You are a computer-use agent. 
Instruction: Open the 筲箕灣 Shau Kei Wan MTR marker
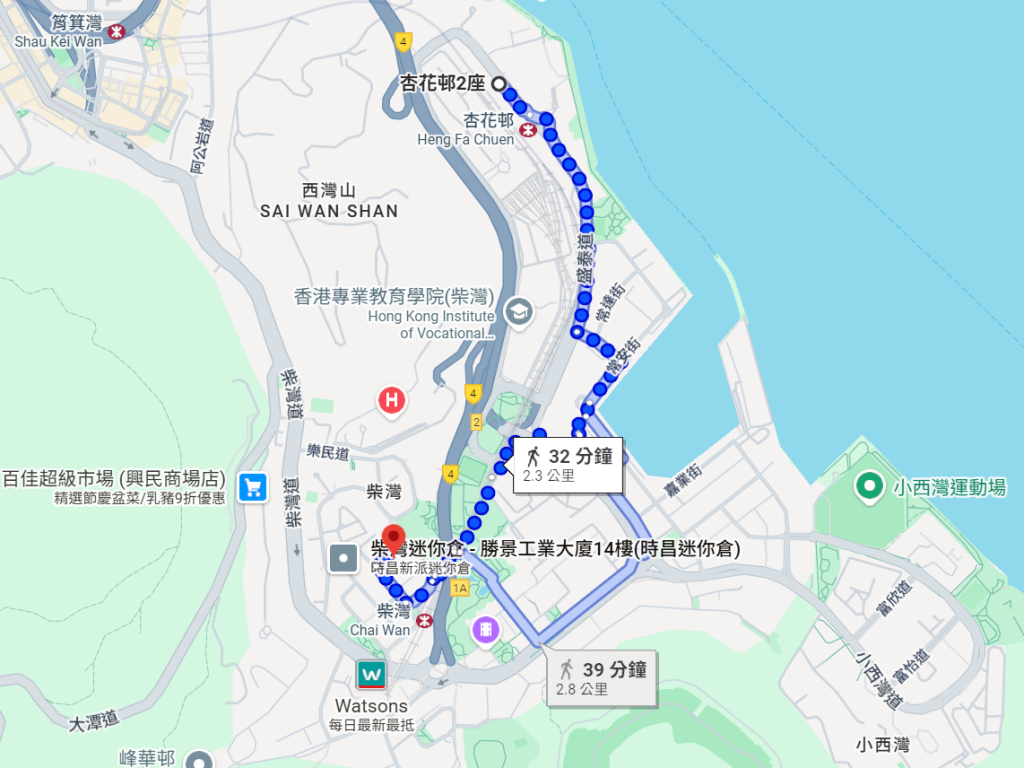click(x=118, y=32)
